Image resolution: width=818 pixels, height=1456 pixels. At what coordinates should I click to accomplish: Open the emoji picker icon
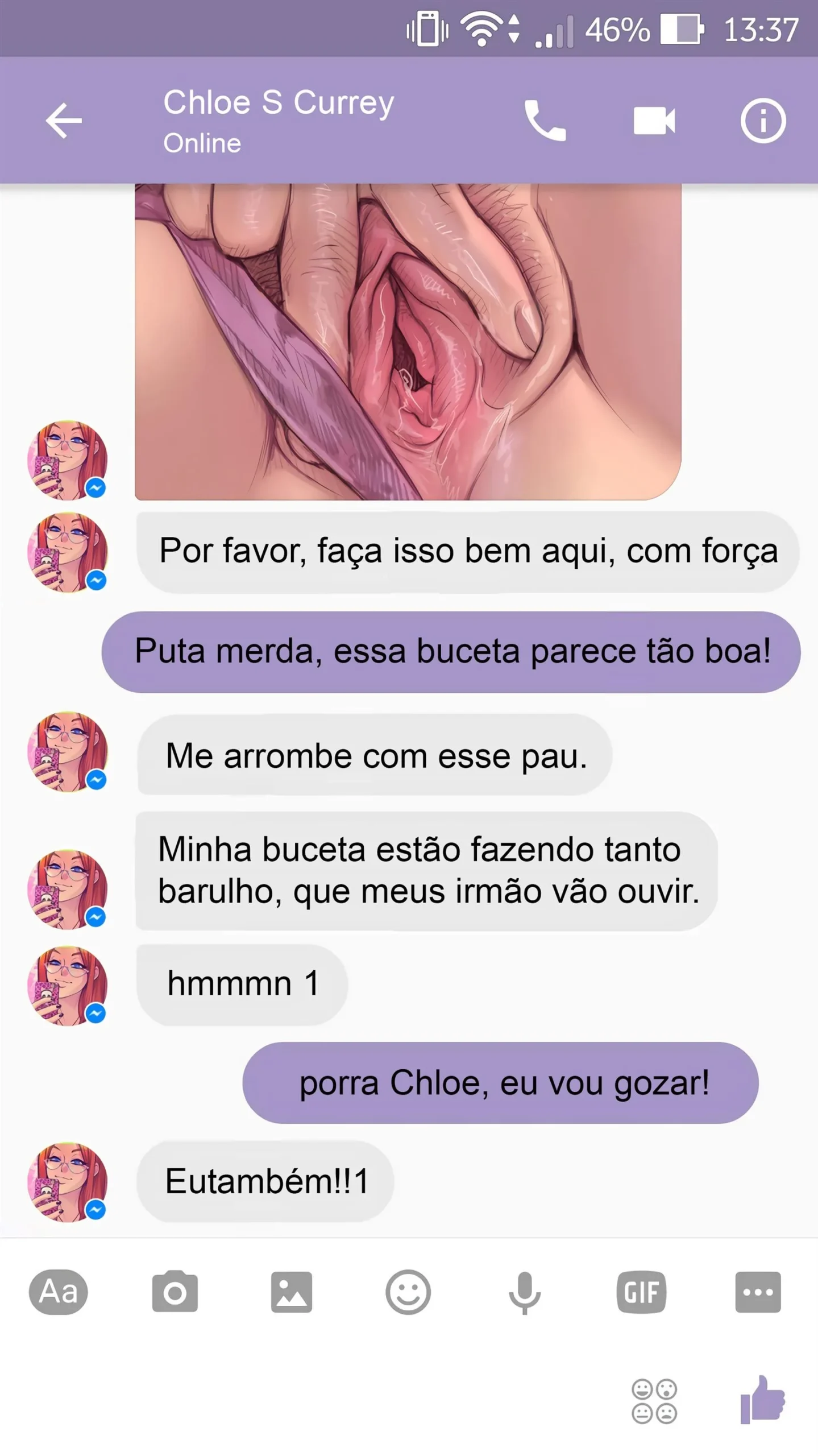[407, 1293]
